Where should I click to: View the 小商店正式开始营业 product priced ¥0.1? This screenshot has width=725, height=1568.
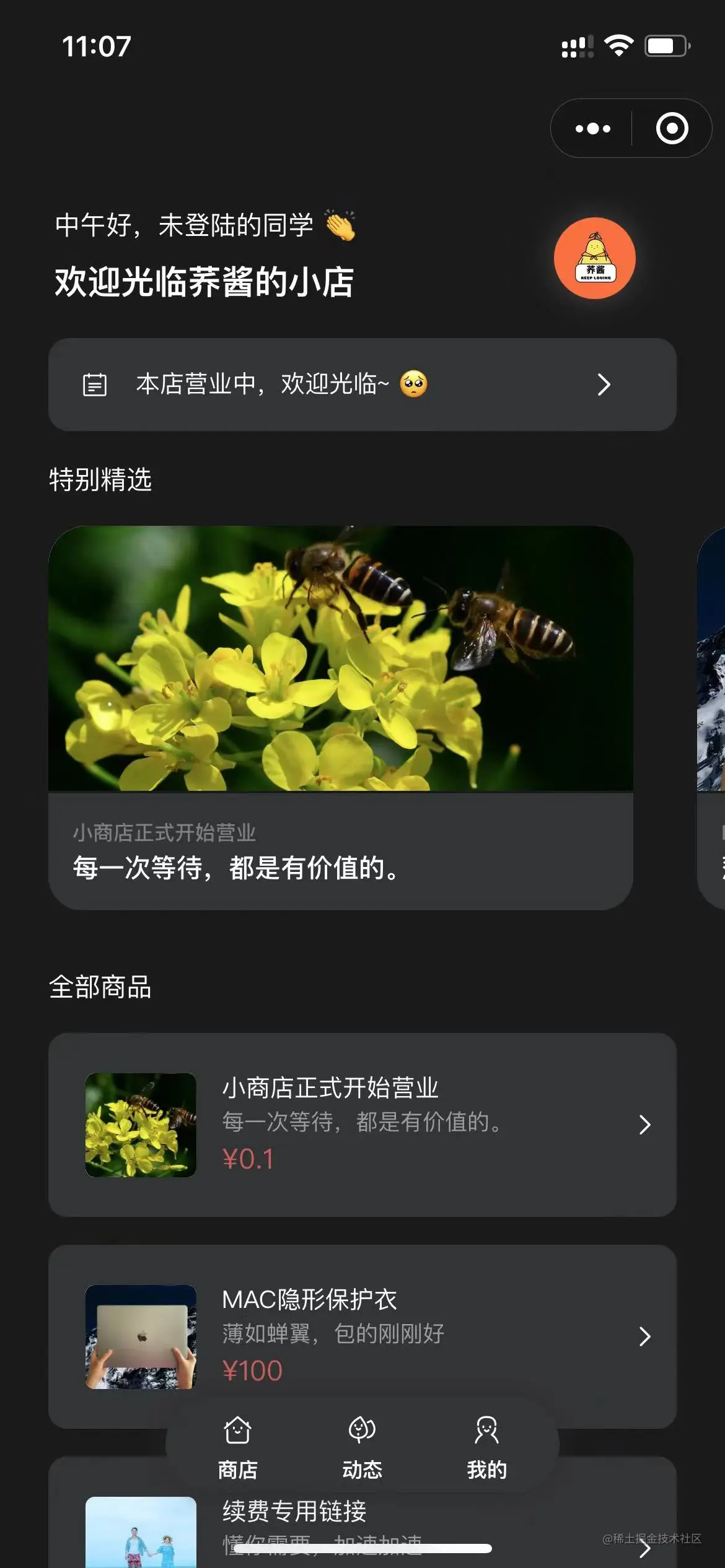[362, 1124]
